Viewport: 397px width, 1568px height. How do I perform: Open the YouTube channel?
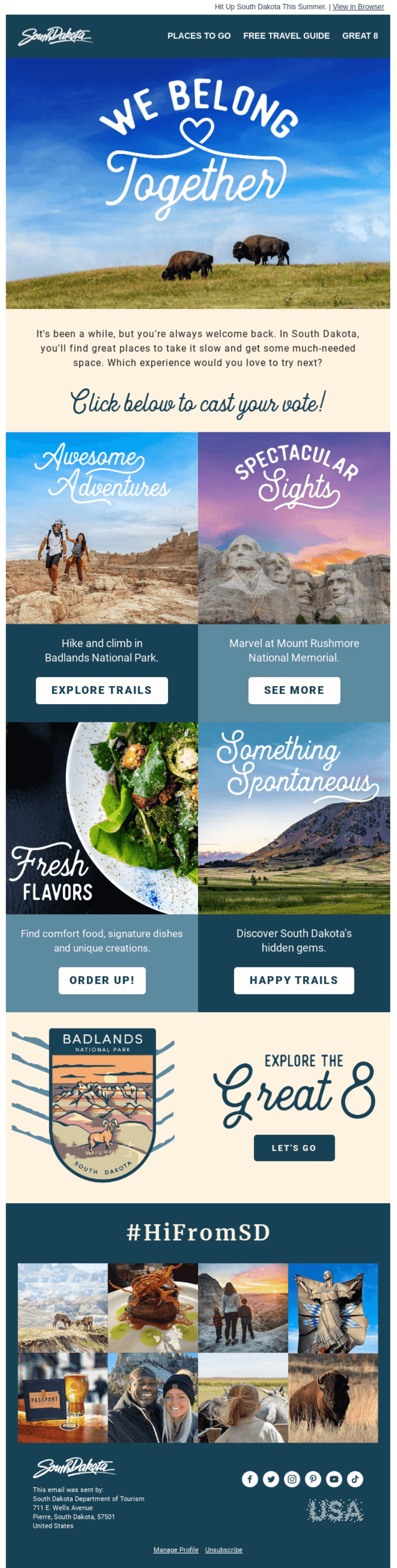(334, 1478)
